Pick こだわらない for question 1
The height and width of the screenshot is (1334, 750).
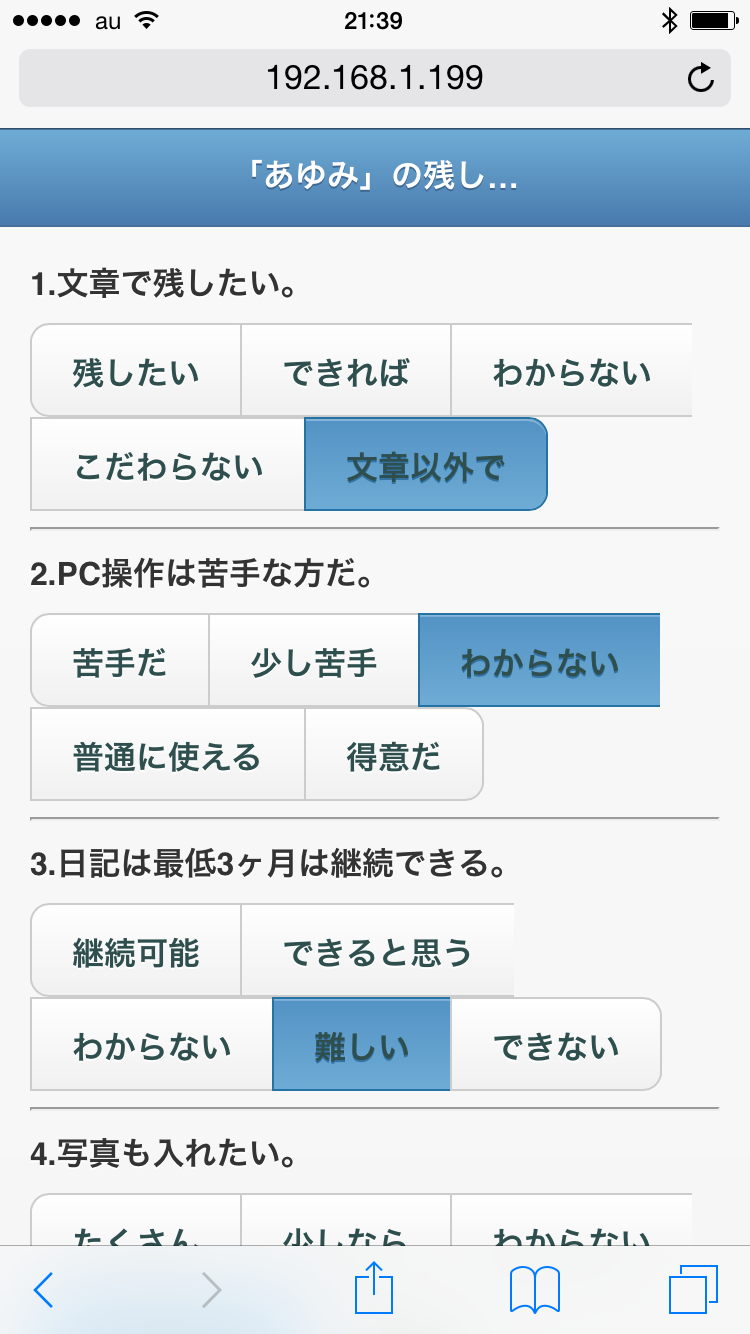point(168,465)
